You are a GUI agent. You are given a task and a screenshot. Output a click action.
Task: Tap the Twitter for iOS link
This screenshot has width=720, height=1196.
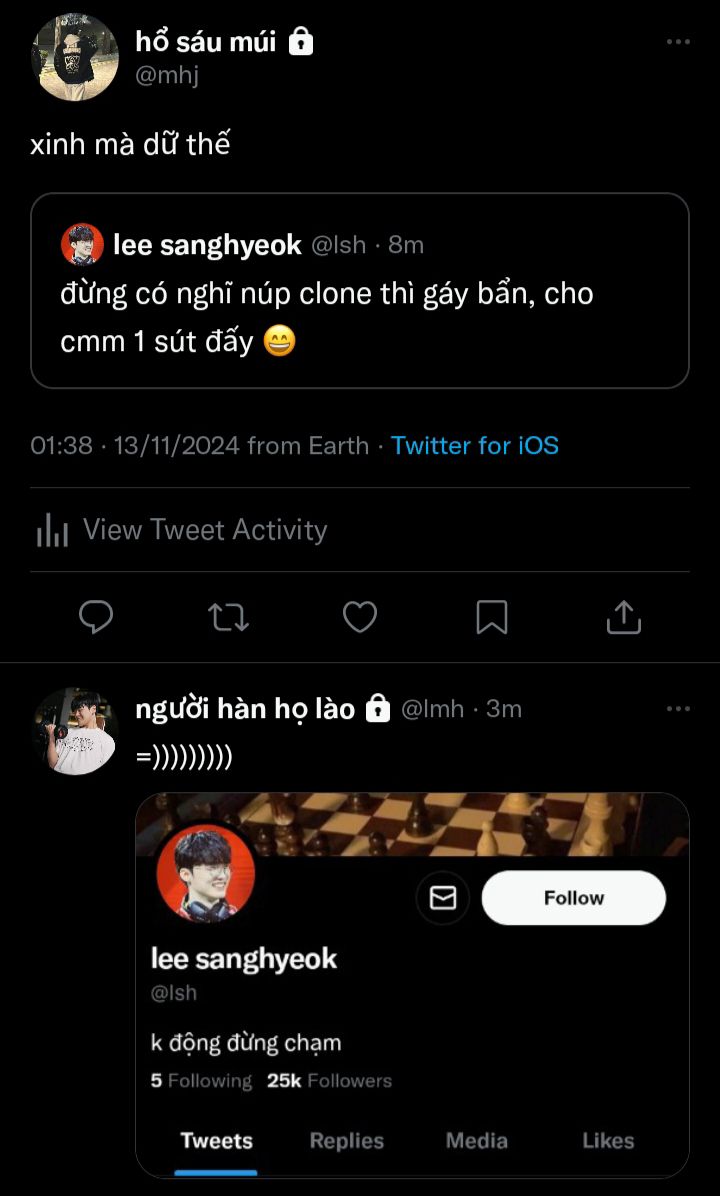point(474,445)
